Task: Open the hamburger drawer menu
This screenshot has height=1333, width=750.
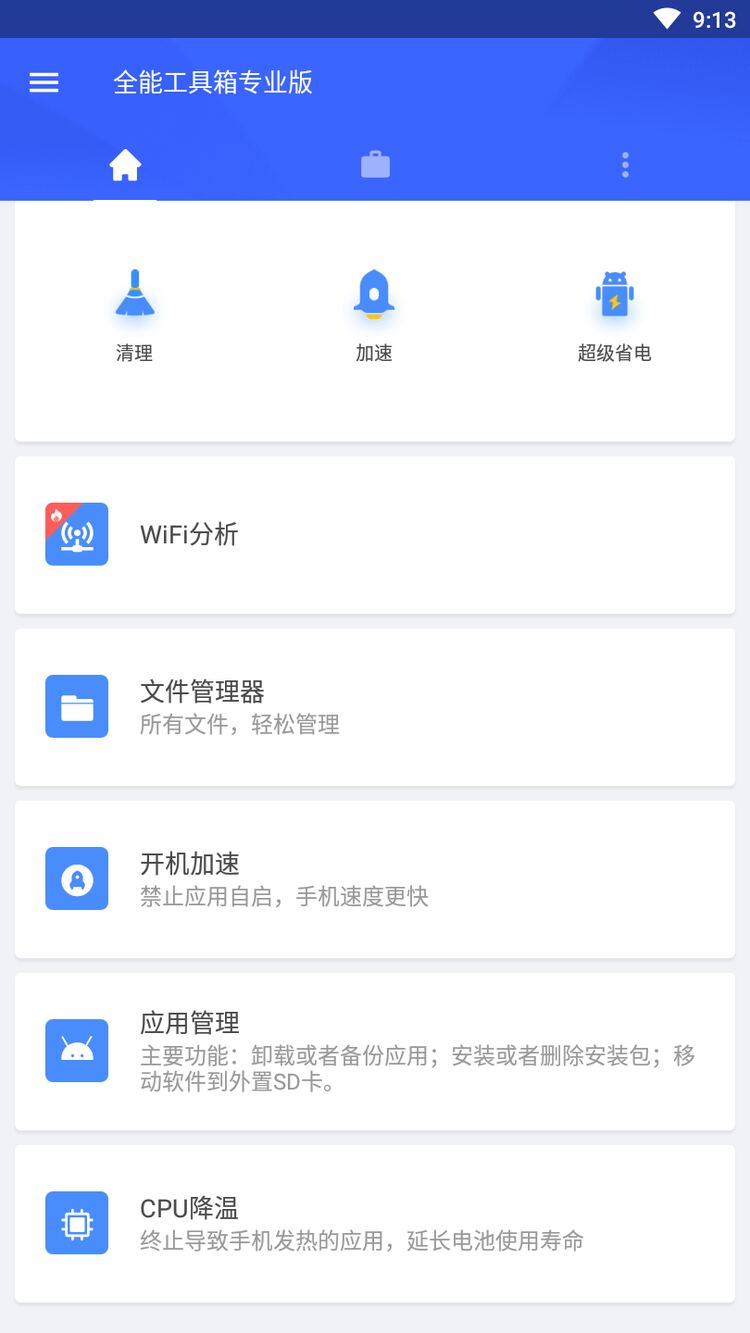Action: click(44, 82)
